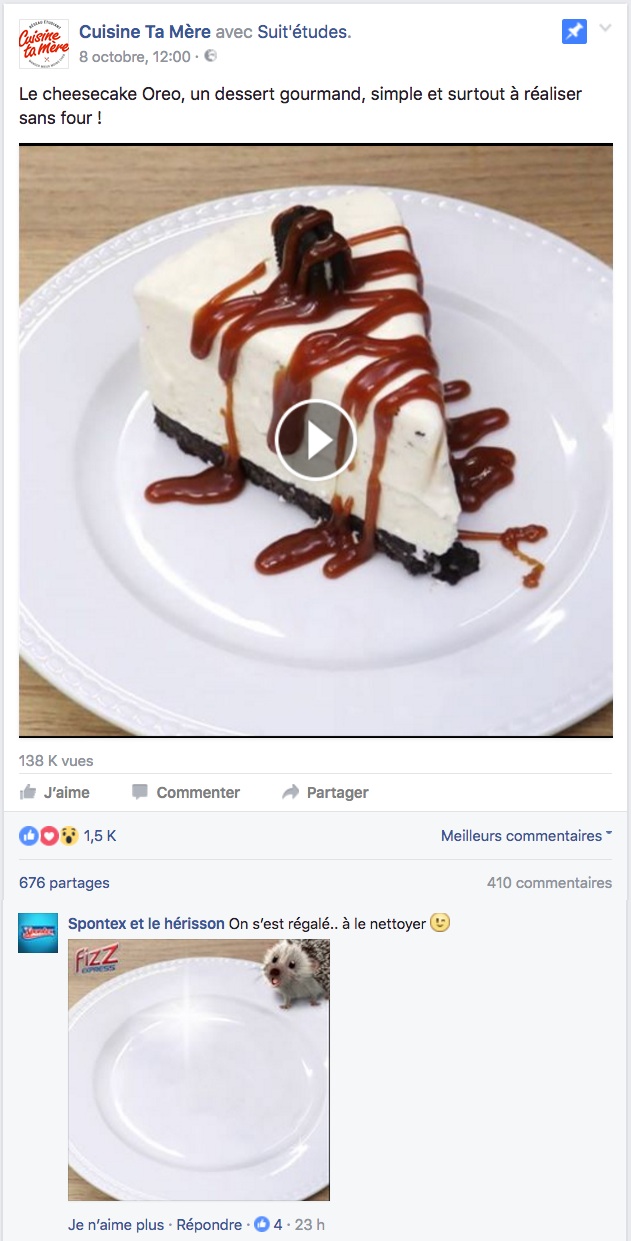Image resolution: width=631 pixels, height=1241 pixels.
Task: View the 4 likes on Spontex comment
Action: point(269,1224)
